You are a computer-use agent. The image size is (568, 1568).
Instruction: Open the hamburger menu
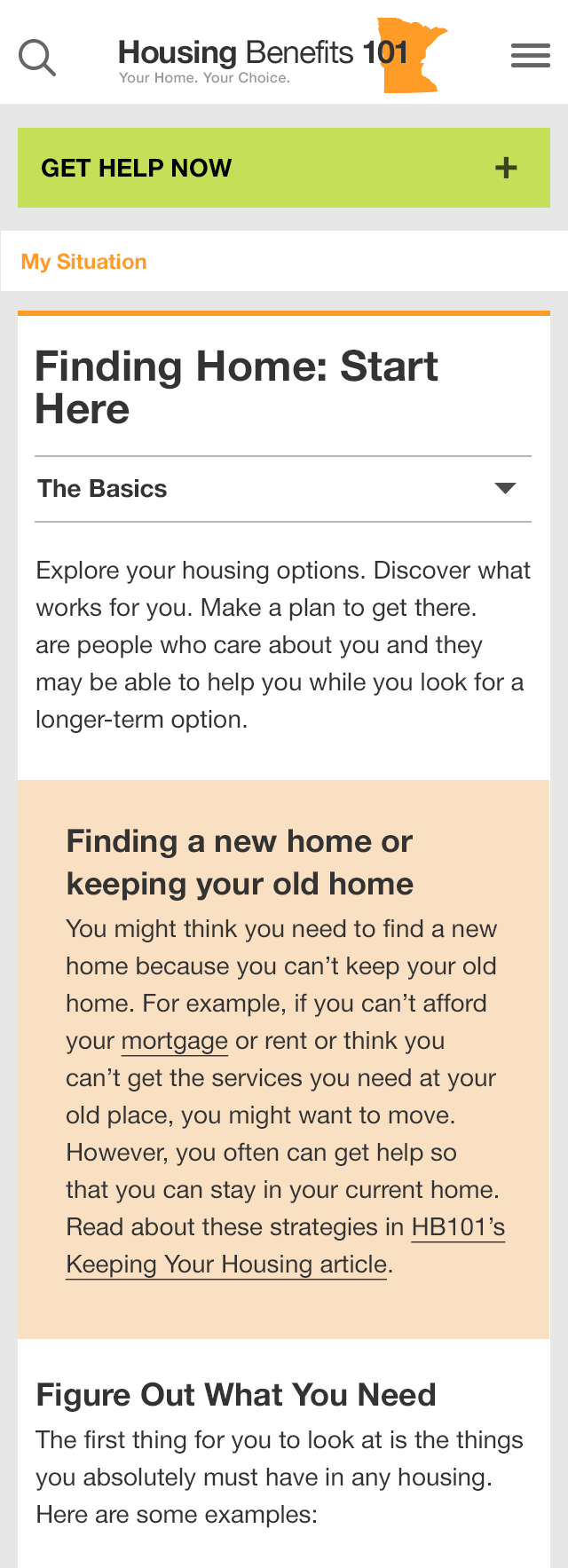pyautogui.click(x=530, y=56)
